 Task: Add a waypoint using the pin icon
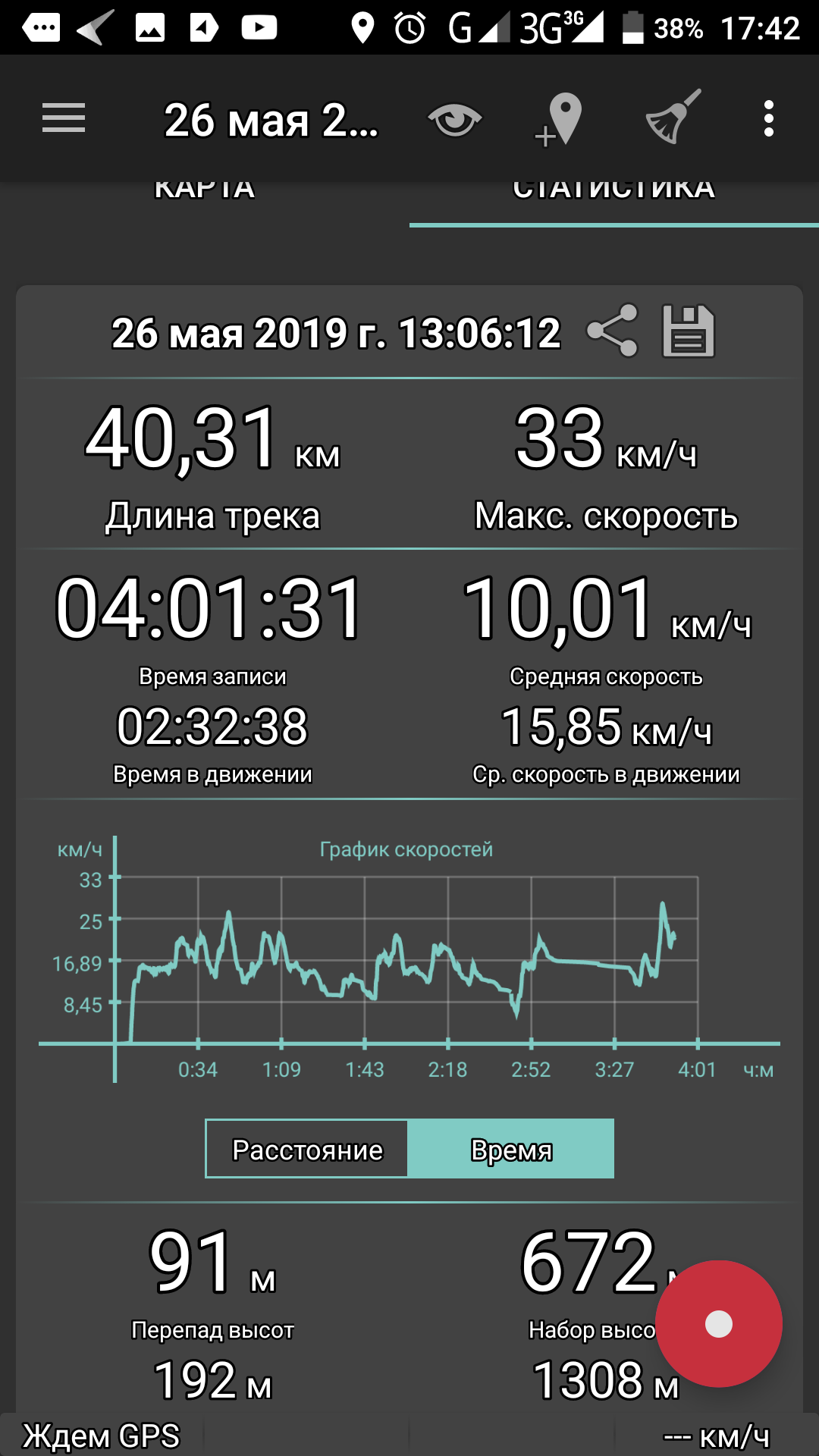pyautogui.click(x=558, y=120)
